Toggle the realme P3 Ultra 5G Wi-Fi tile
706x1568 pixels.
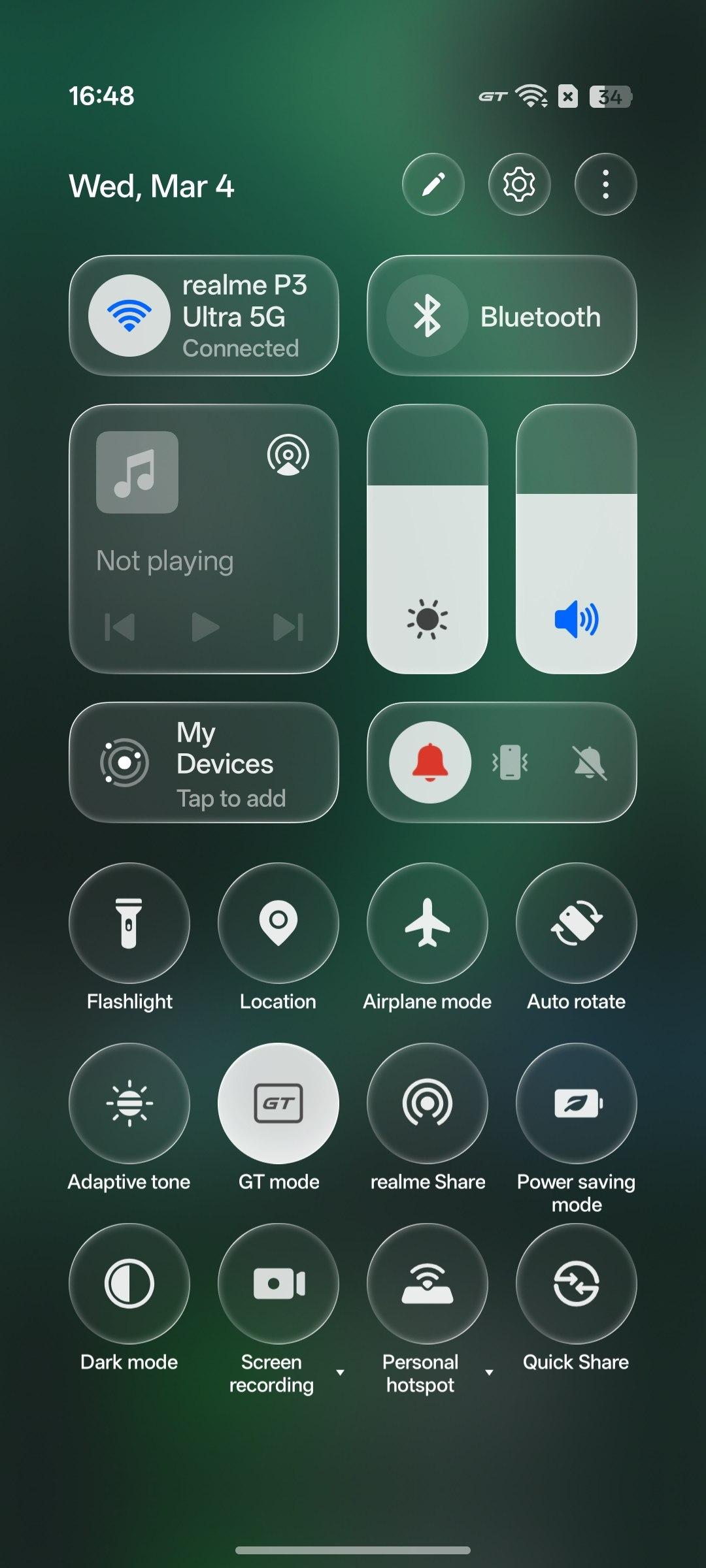[129, 316]
